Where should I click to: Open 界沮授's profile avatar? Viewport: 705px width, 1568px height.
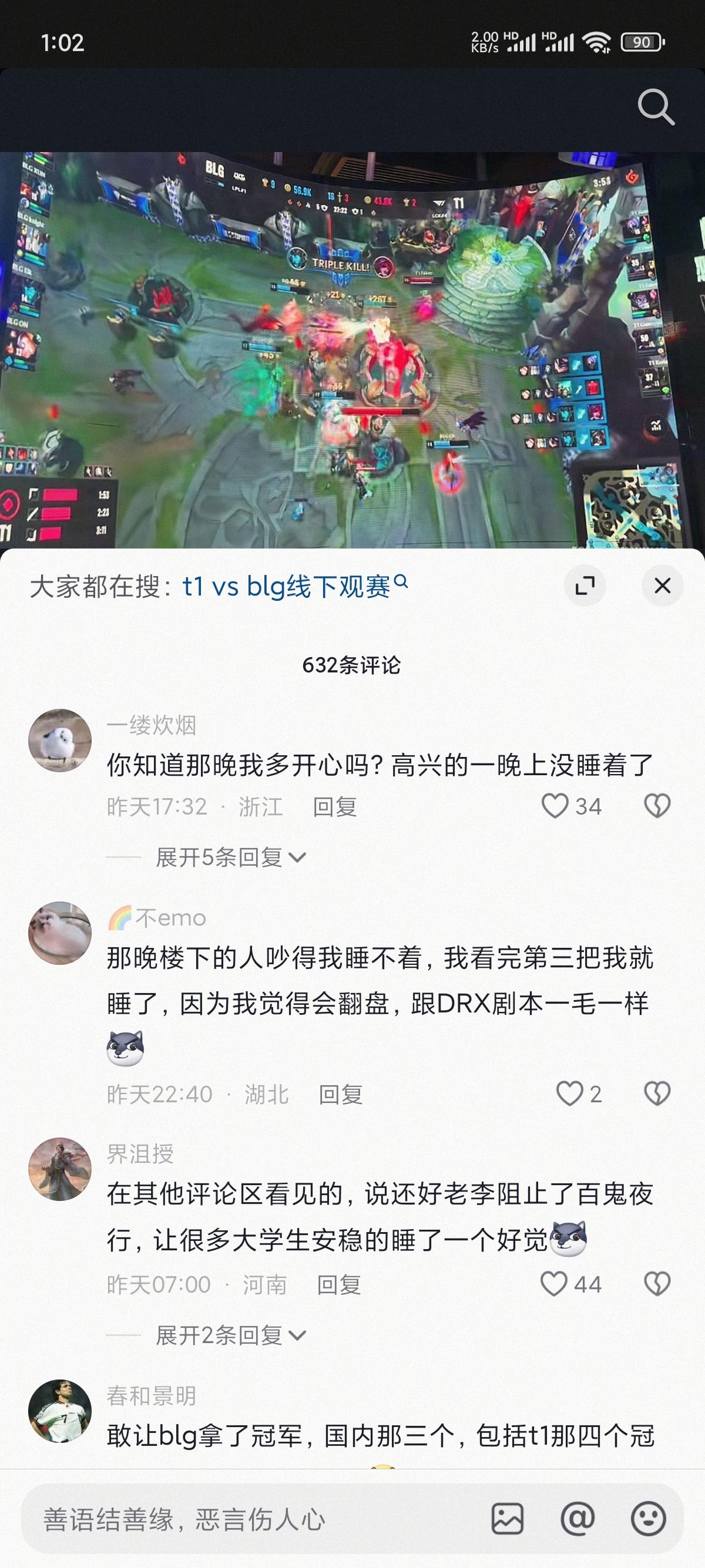(x=60, y=1169)
